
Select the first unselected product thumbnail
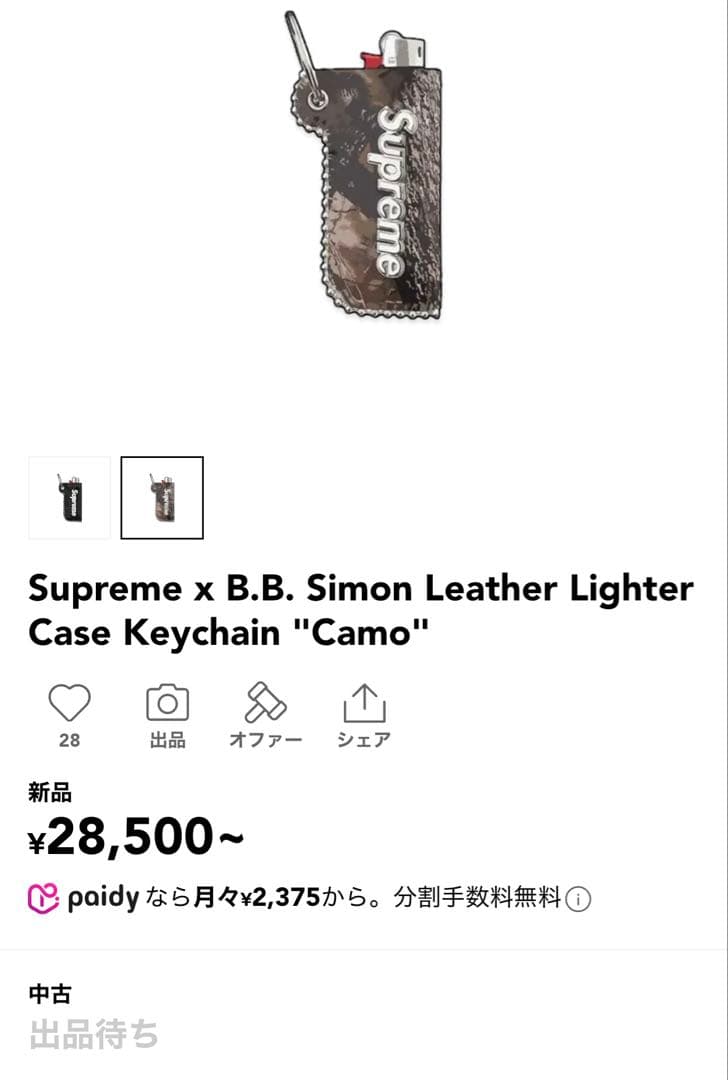point(68,498)
